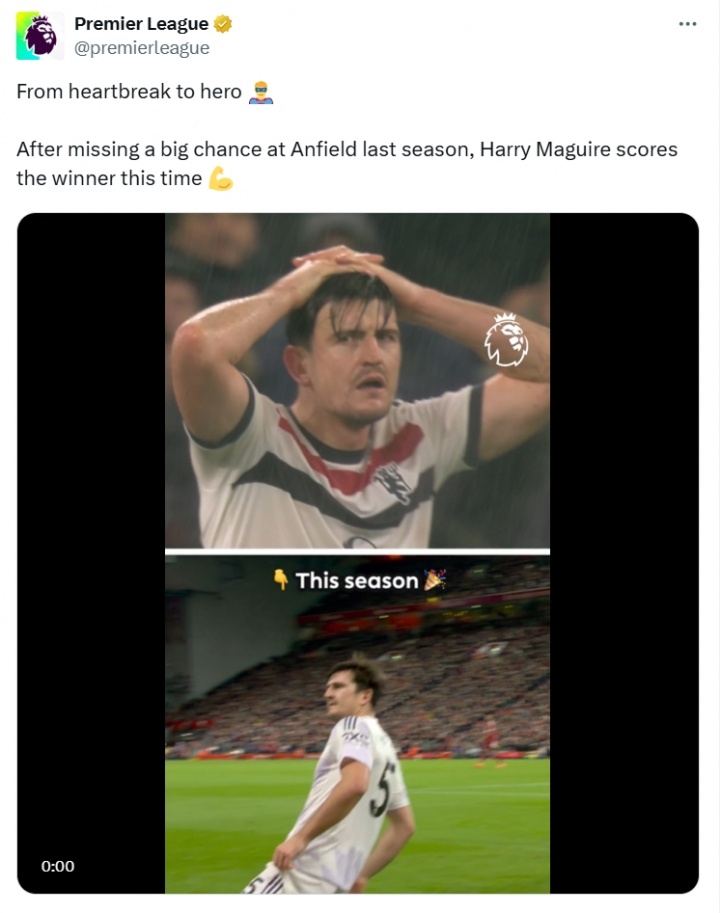Viewport: 720px width, 913px height.
Task: Open the tweet's overflow menu
Action: [x=687, y=24]
